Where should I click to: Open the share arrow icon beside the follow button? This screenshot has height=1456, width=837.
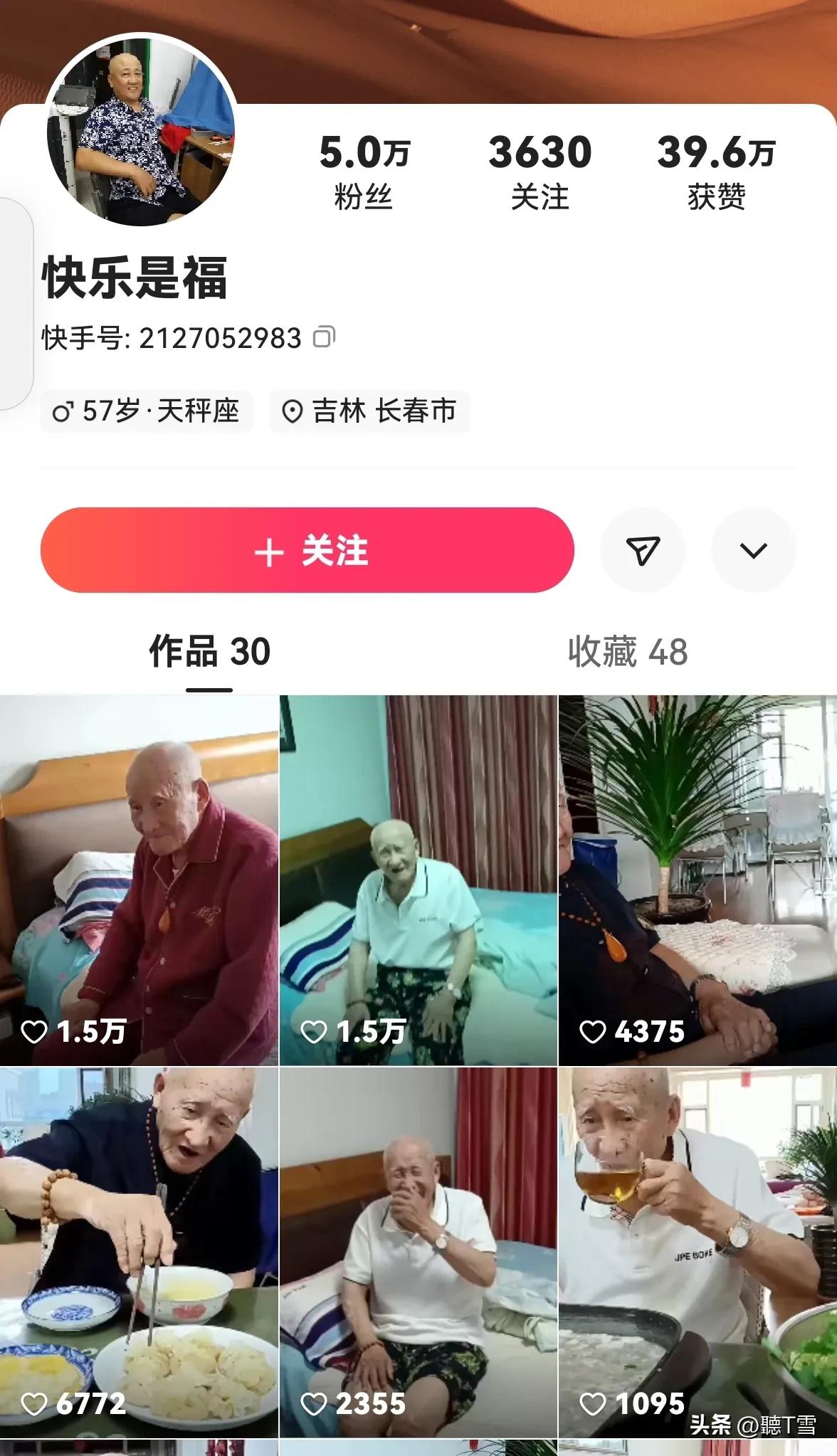pos(642,549)
